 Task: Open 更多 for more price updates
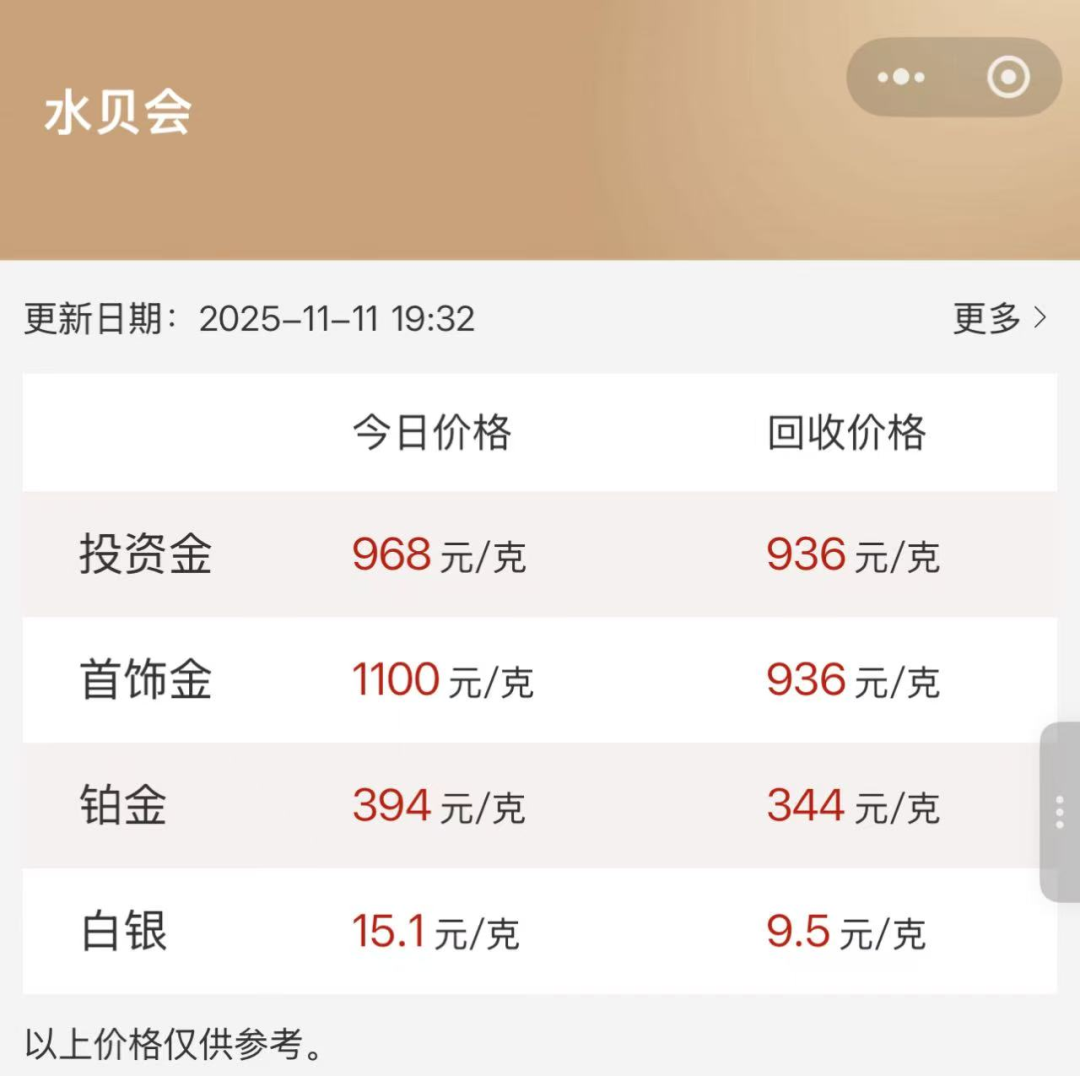tap(999, 319)
